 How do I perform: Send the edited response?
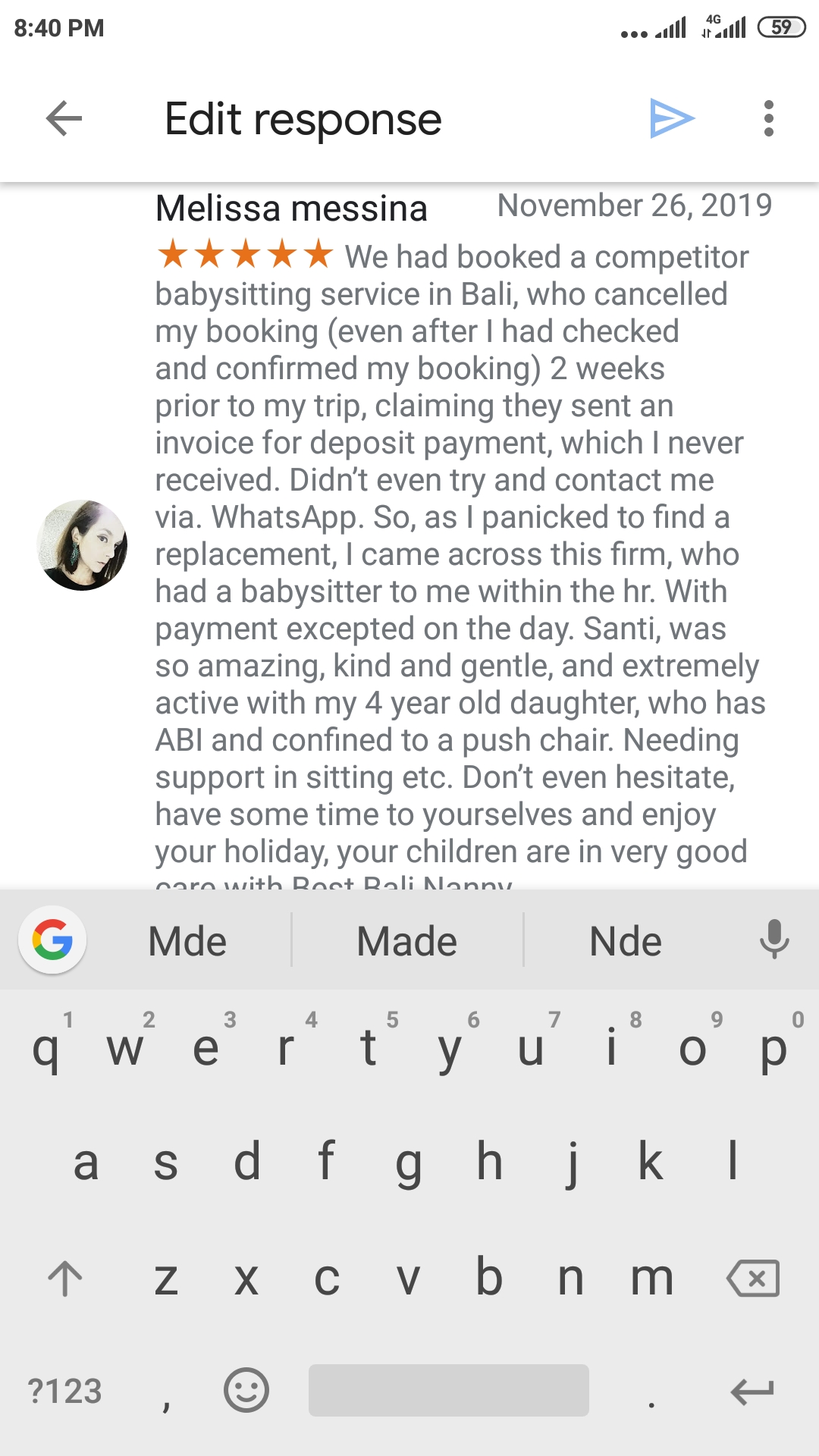click(672, 119)
